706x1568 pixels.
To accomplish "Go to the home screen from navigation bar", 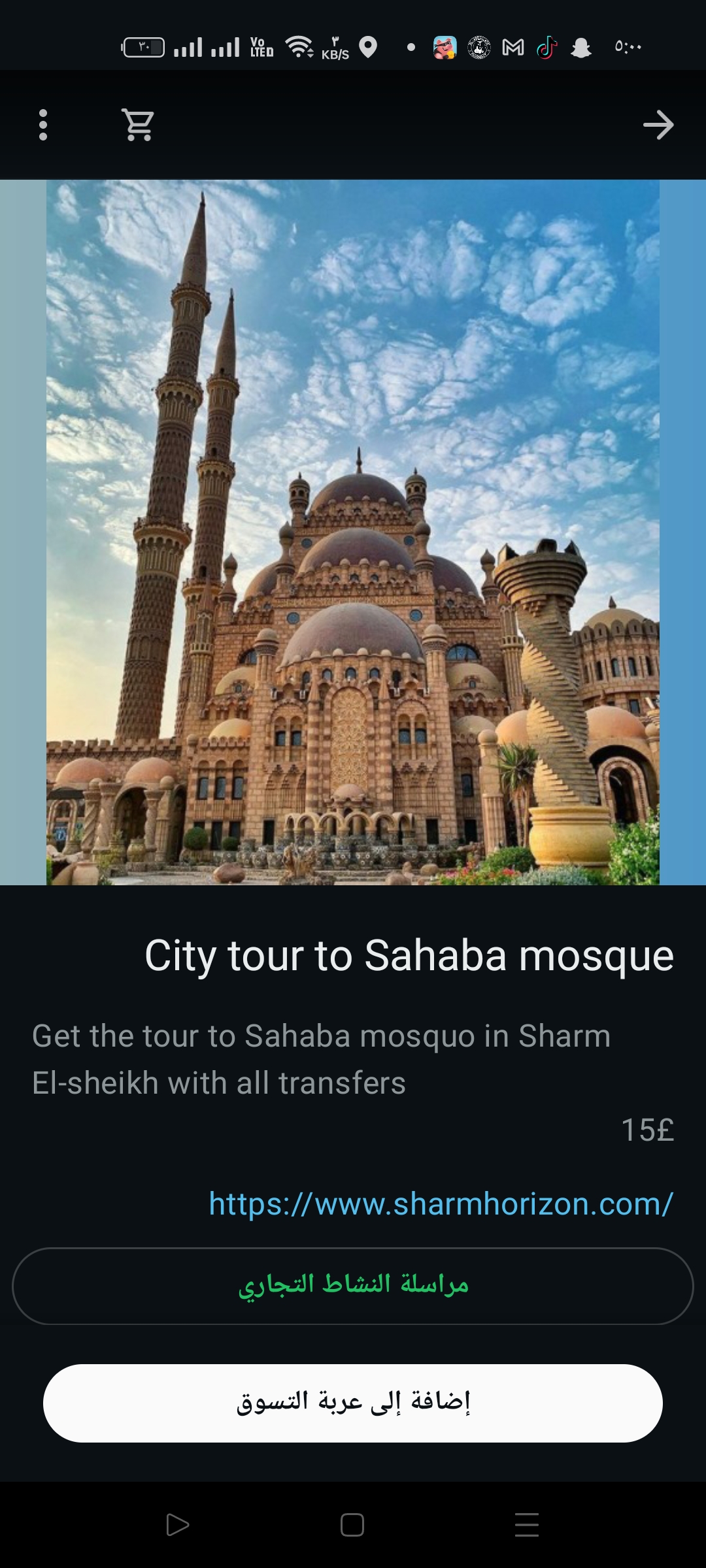I will tap(352, 1525).
